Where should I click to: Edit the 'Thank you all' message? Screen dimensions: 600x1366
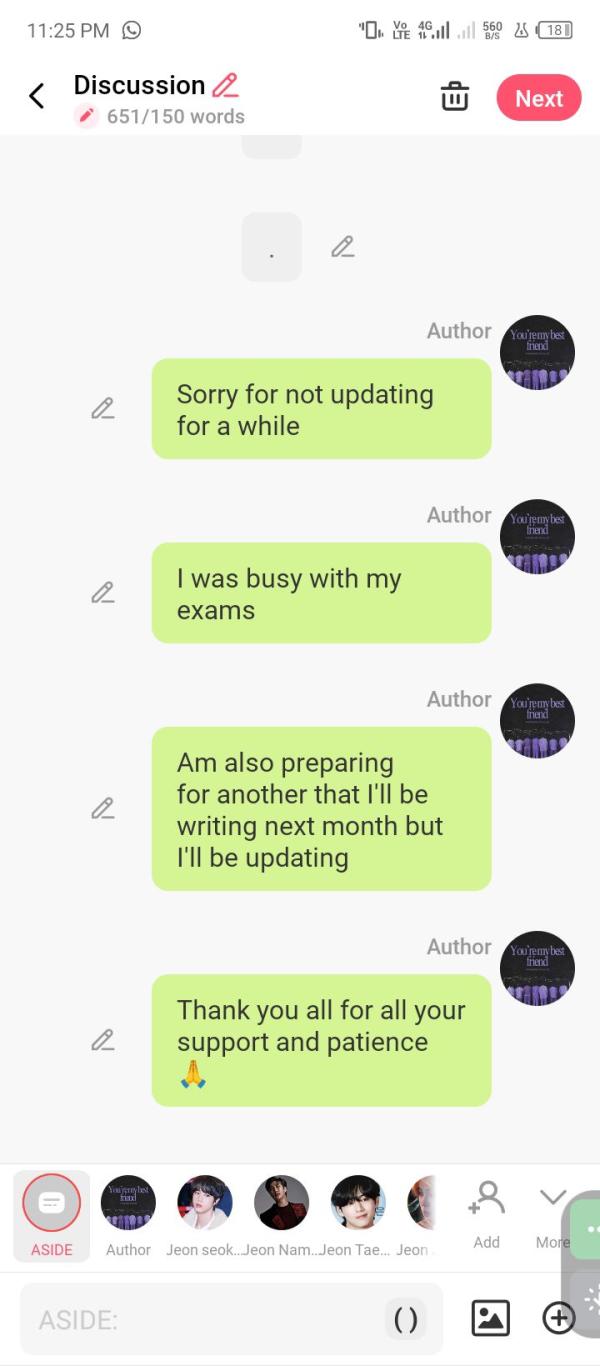pyautogui.click(x=102, y=1040)
